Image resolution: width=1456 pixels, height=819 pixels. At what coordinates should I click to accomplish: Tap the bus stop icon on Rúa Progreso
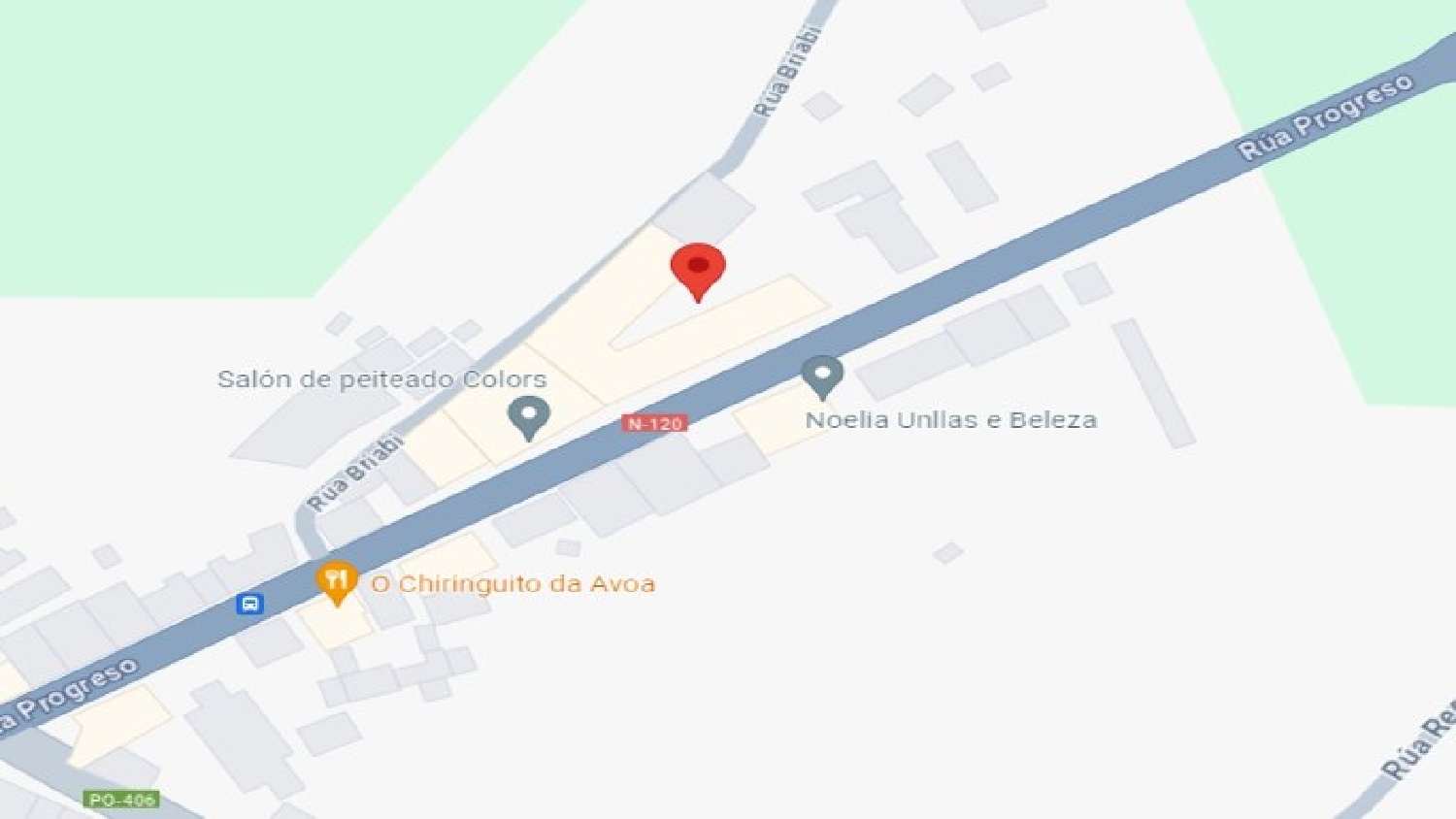point(249,604)
